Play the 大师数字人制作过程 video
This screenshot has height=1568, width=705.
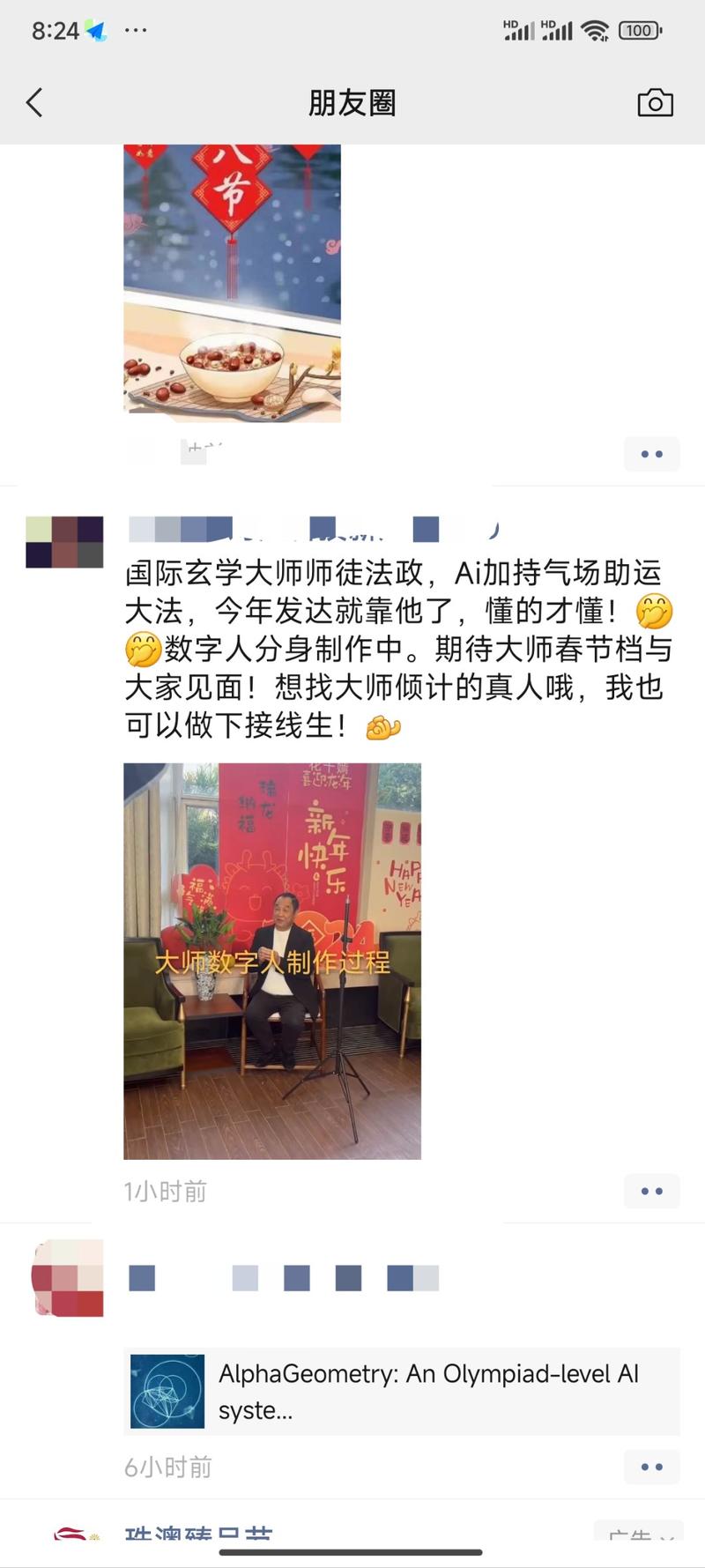tap(271, 961)
